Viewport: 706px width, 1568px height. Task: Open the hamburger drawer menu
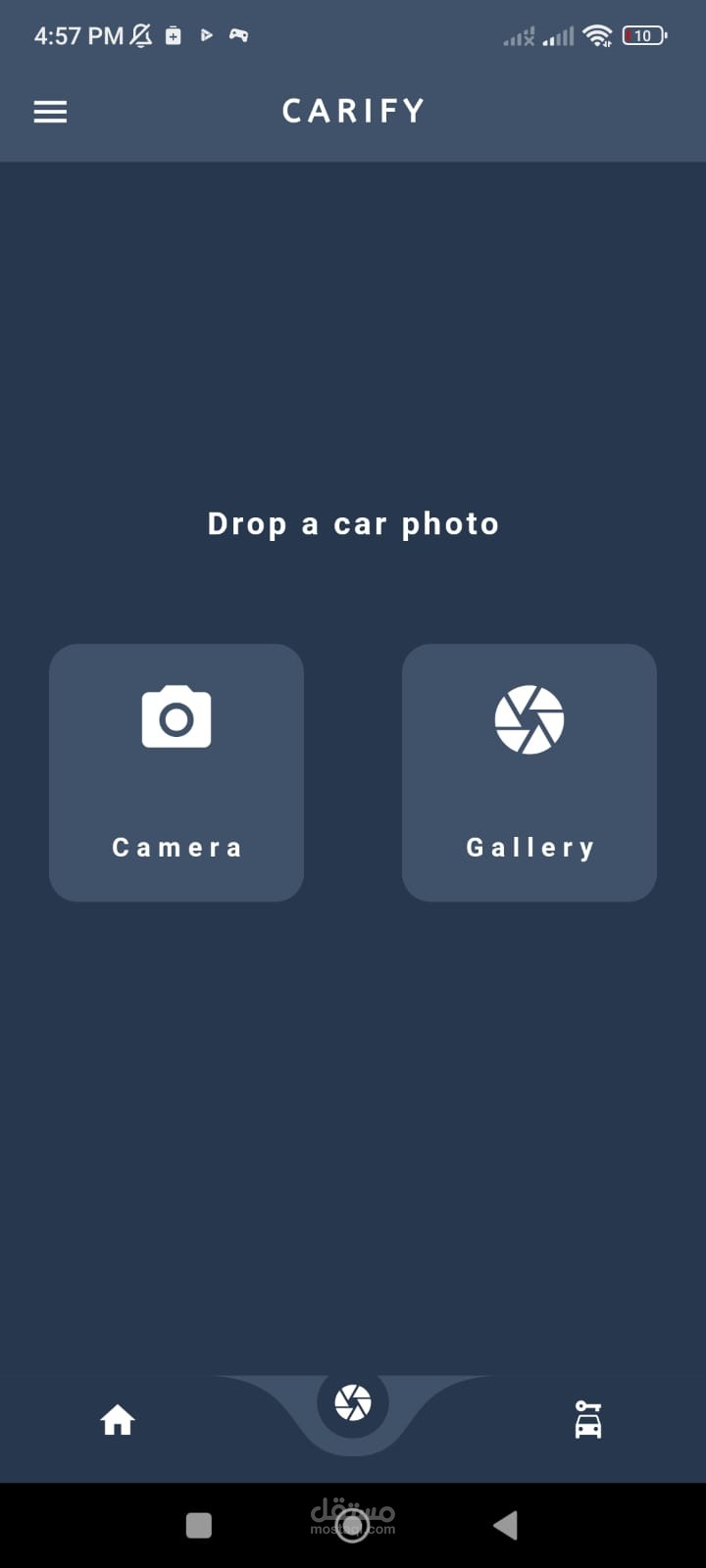tap(51, 112)
